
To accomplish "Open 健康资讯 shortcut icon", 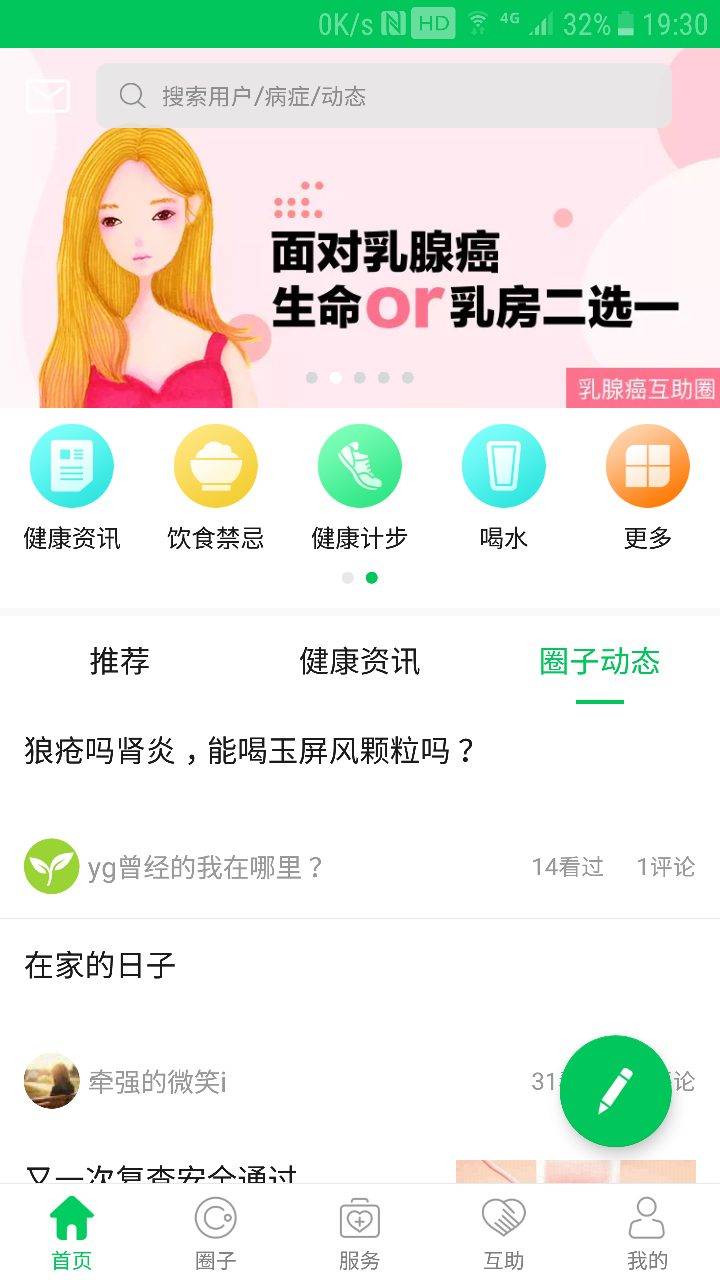I will (72, 467).
